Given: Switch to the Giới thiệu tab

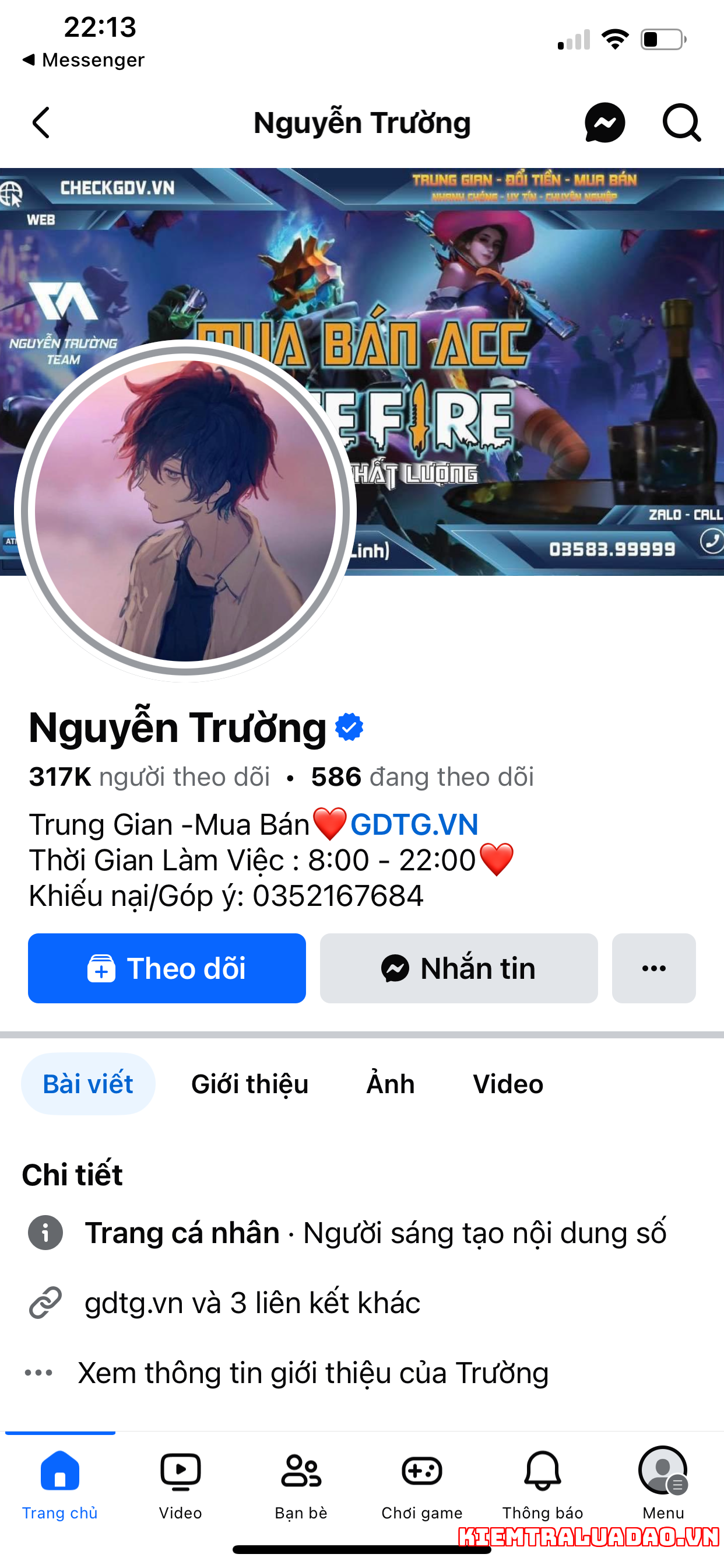Looking at the screenshot, I should (250, 1083).
